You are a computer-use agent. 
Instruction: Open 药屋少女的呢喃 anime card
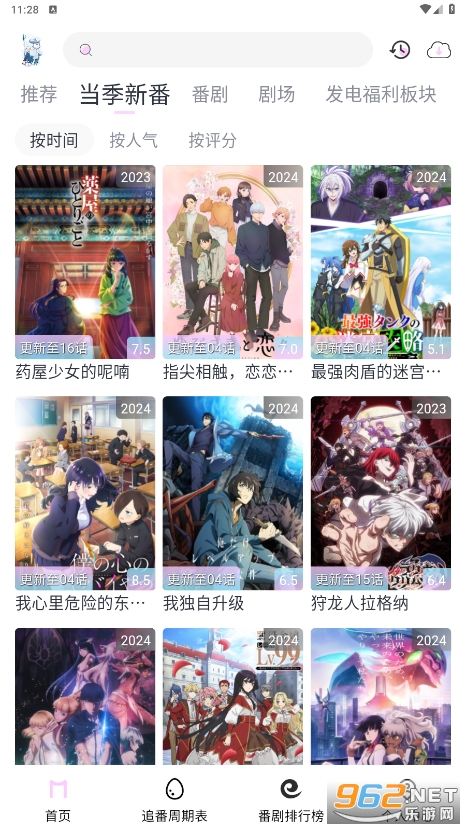coord(85,273)
